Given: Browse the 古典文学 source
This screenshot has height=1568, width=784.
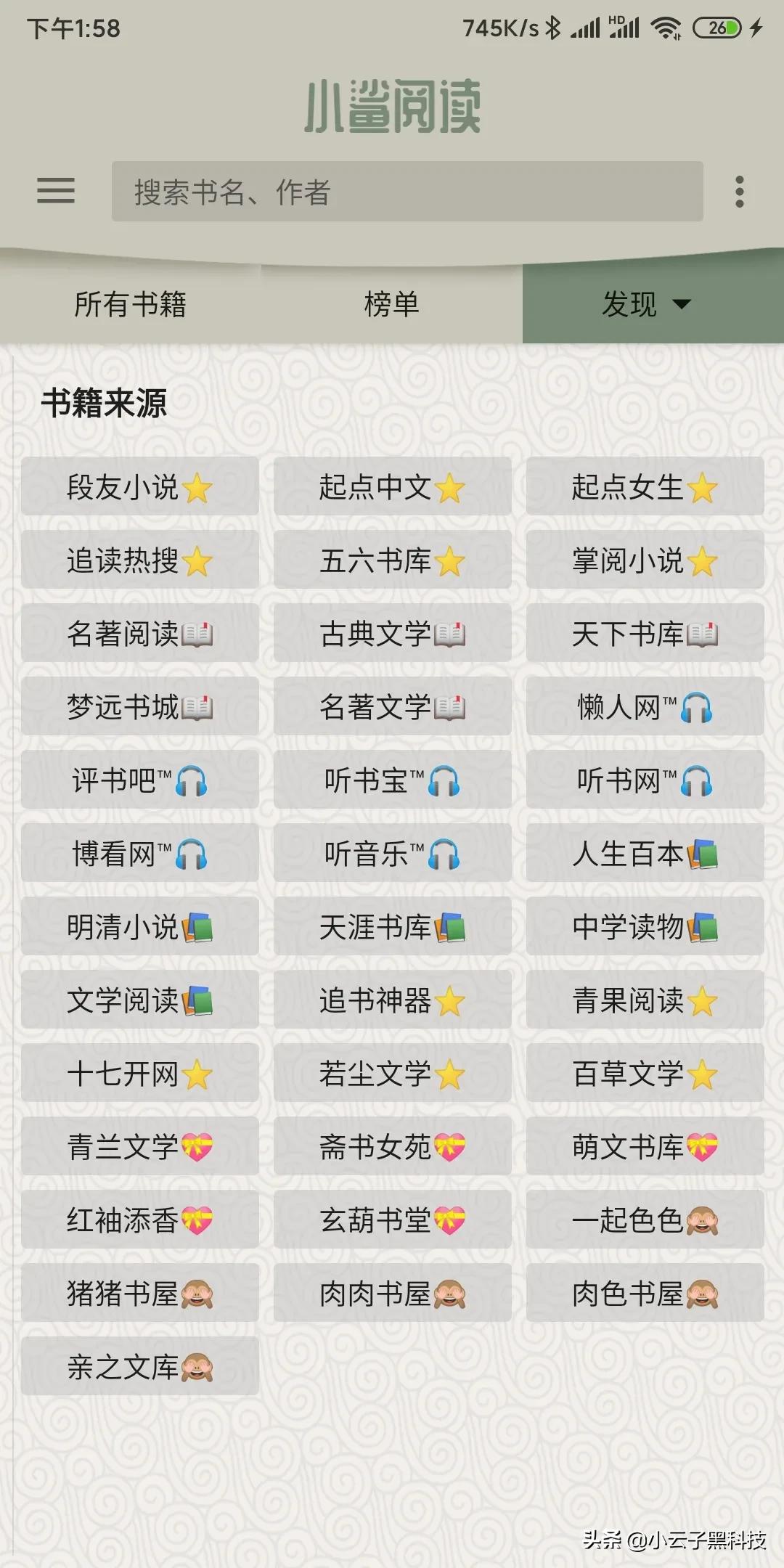Looking at the screenshot, I should pos(393,634).
